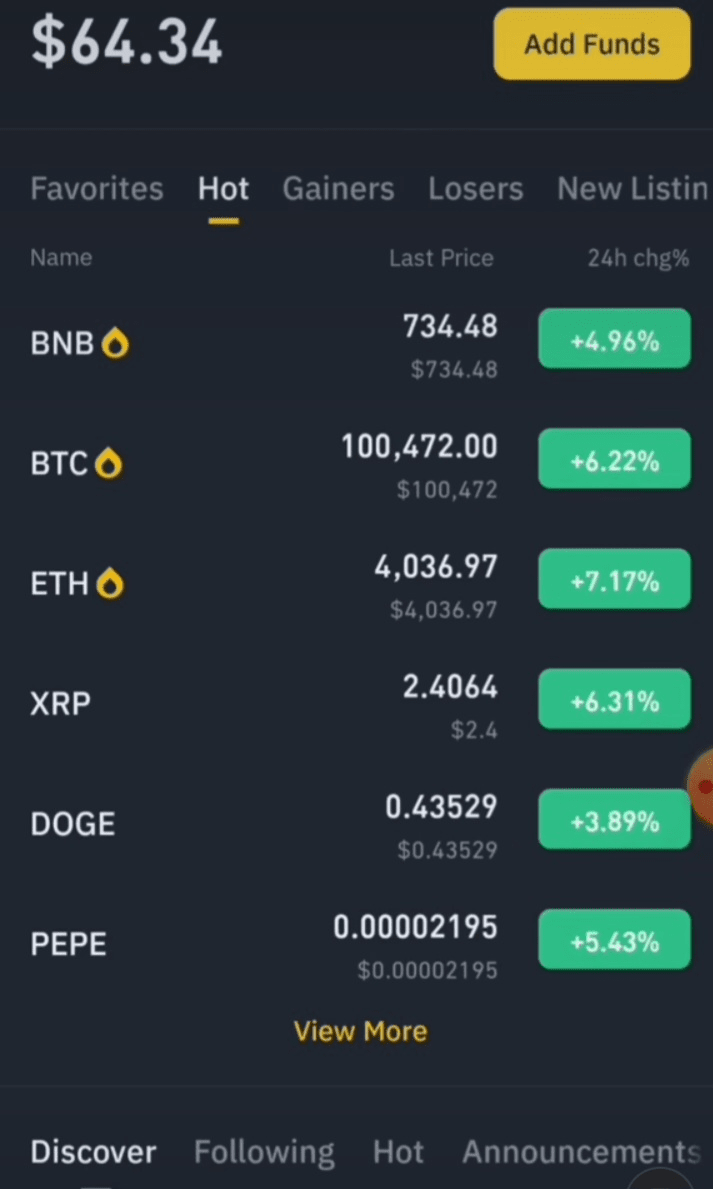Open the Announcements feed tab
Screen dimensions: 713x1189
580,1152
